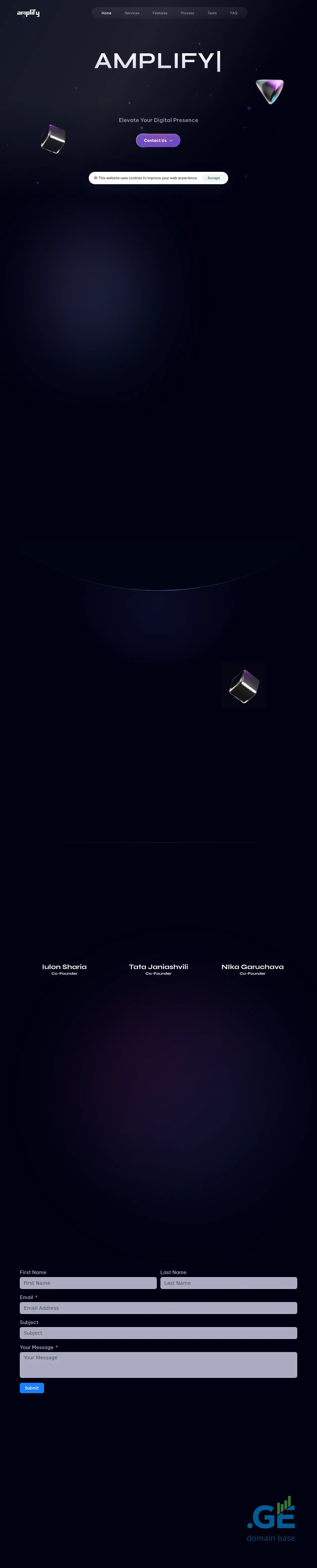Go to the Services section
Viewport: 317px width, 1568px height.
132,13
